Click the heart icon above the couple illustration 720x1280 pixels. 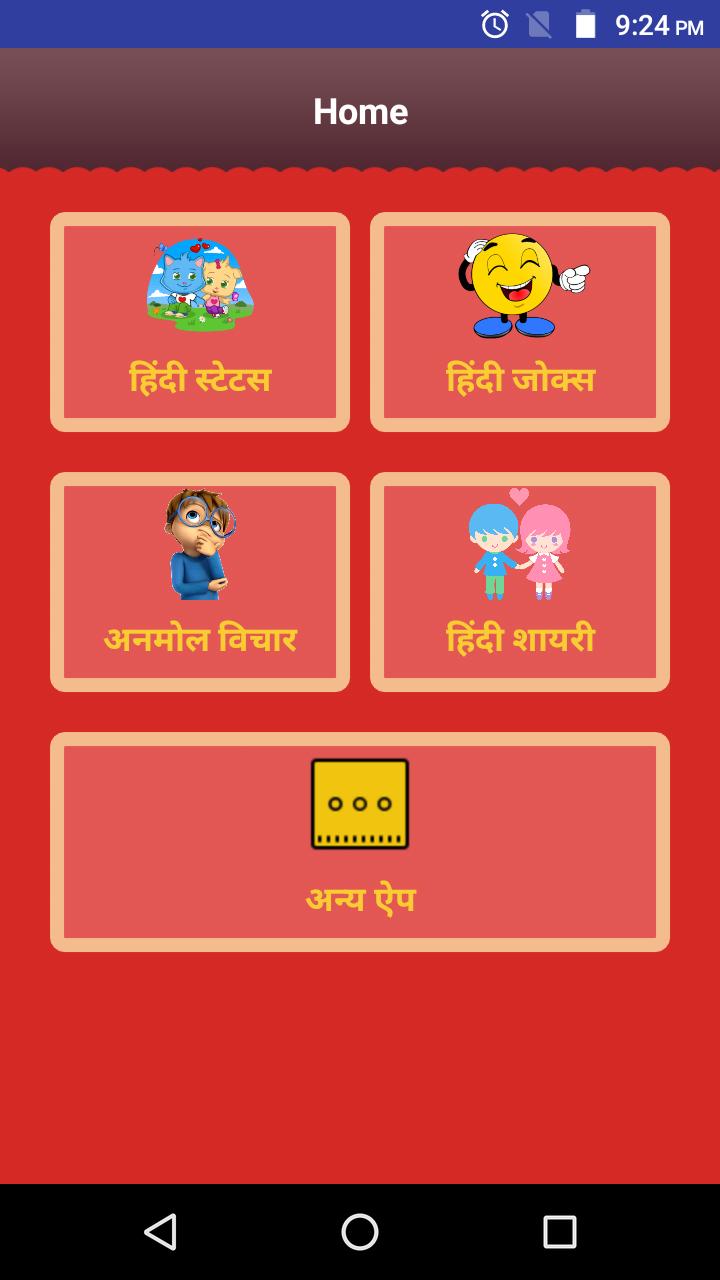coord(521,496)
